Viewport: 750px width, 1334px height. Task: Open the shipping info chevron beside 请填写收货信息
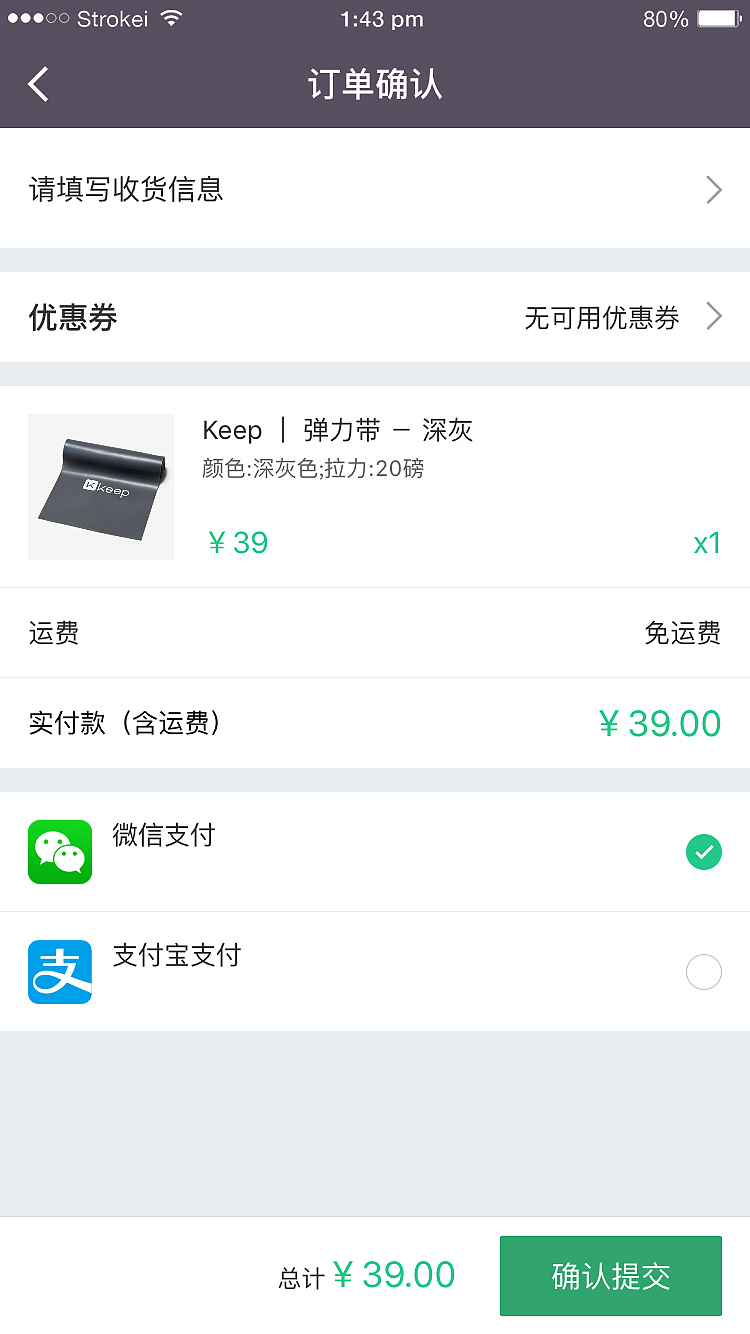click(714, 189)
